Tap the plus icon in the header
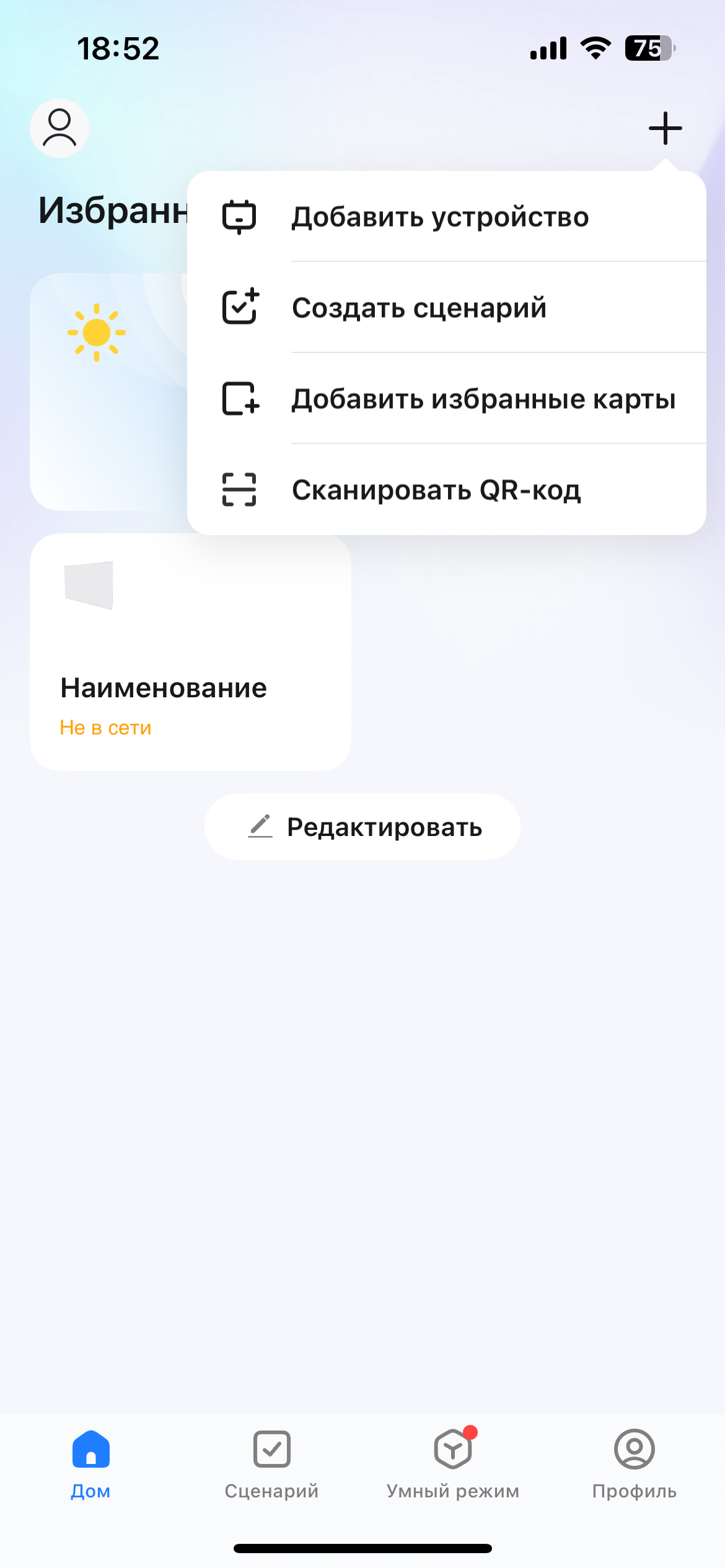Viewport: 725px width, 1568px height. [665, 128]
